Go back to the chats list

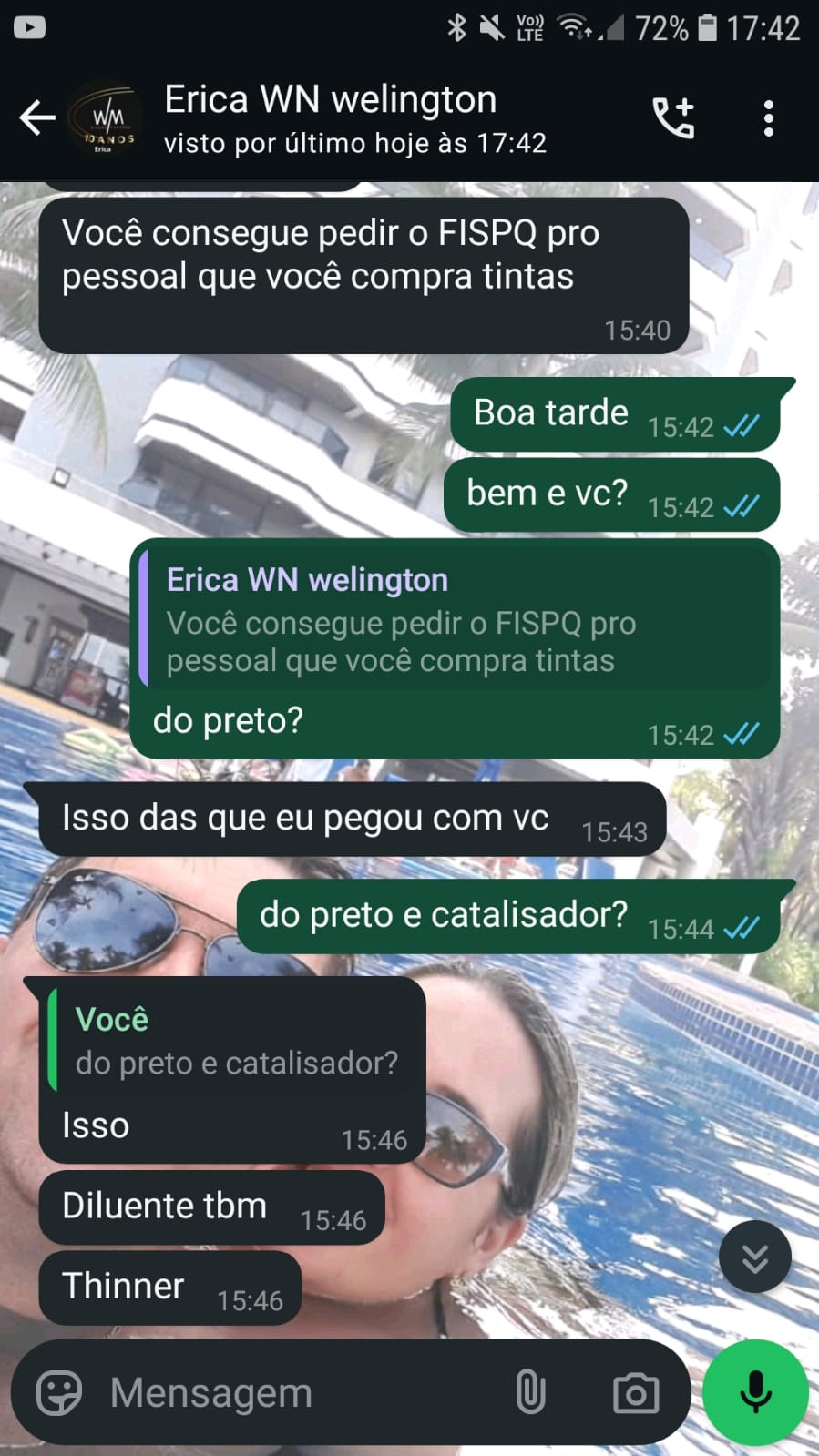(36, 117)
